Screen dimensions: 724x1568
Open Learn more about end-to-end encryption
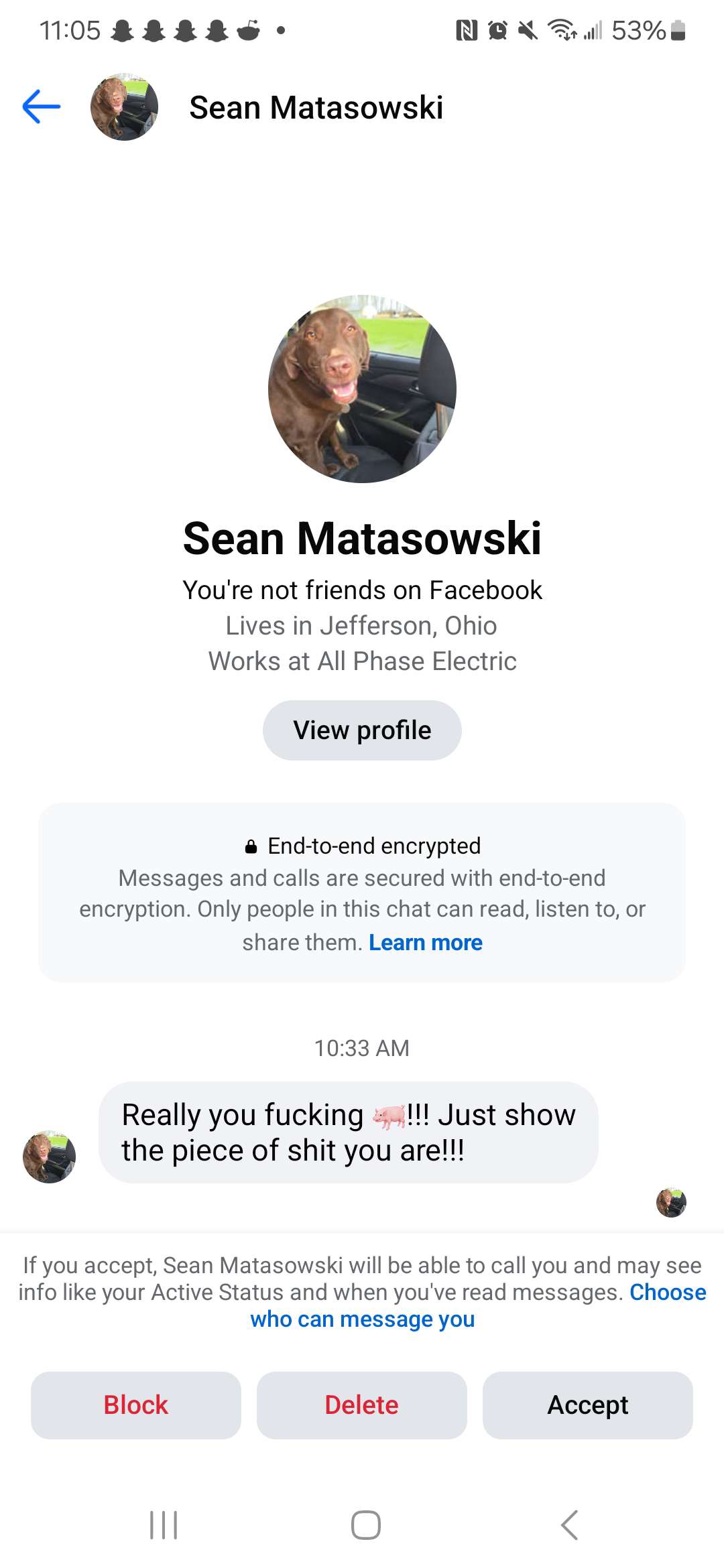click(425, 942)
